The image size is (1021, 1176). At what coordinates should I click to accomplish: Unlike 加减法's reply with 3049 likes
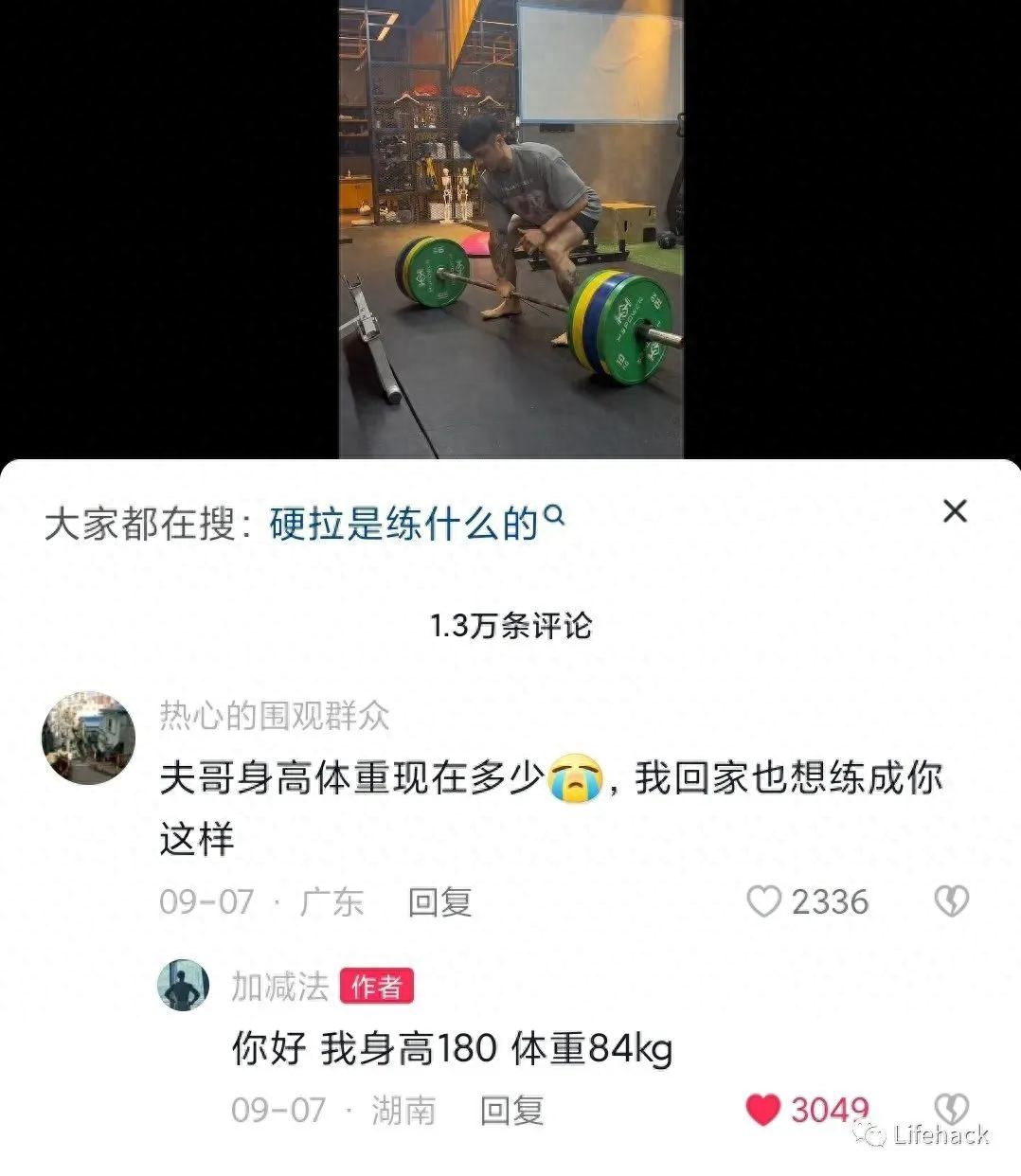pyautogui.click(x=763, y=1110)
